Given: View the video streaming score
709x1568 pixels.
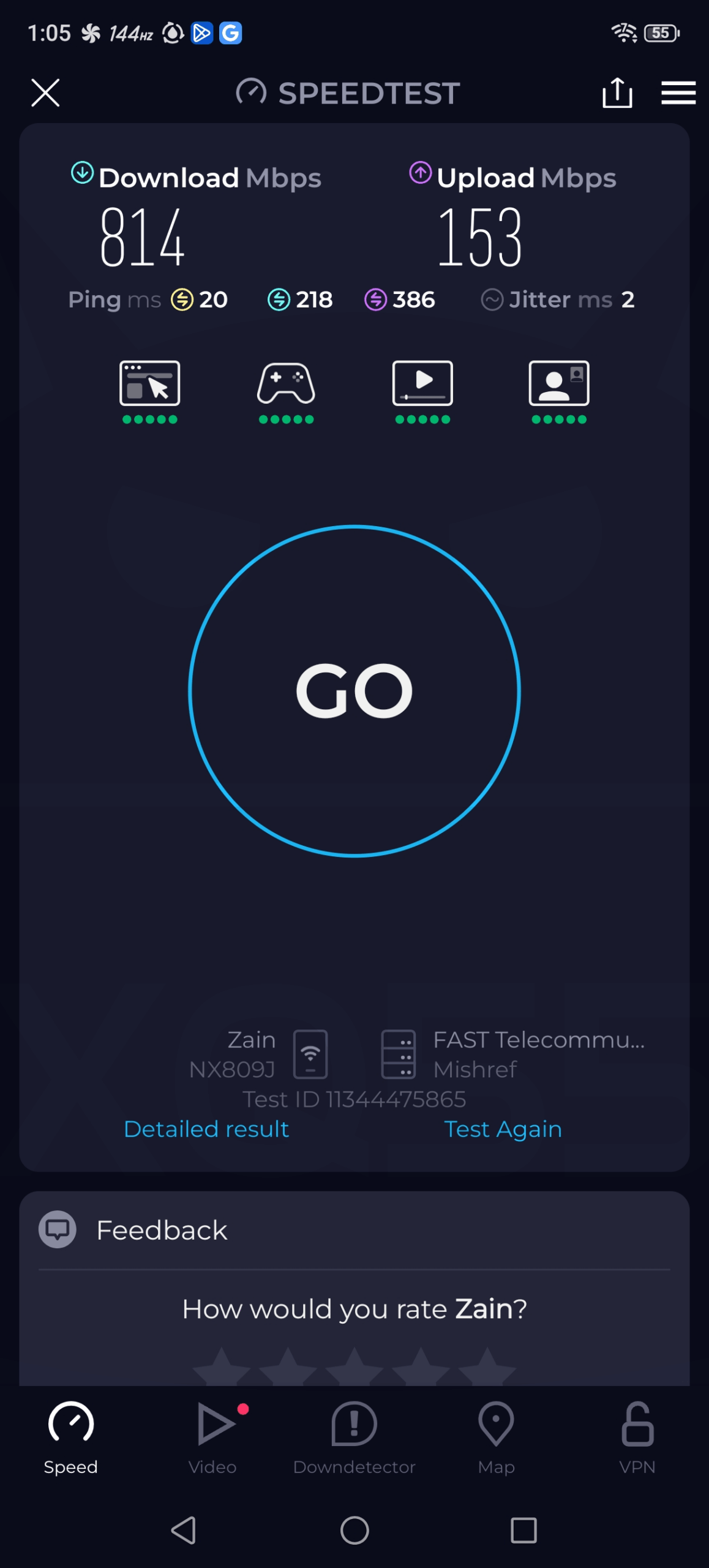Looking at the screenshot, I should coord(422,391).
